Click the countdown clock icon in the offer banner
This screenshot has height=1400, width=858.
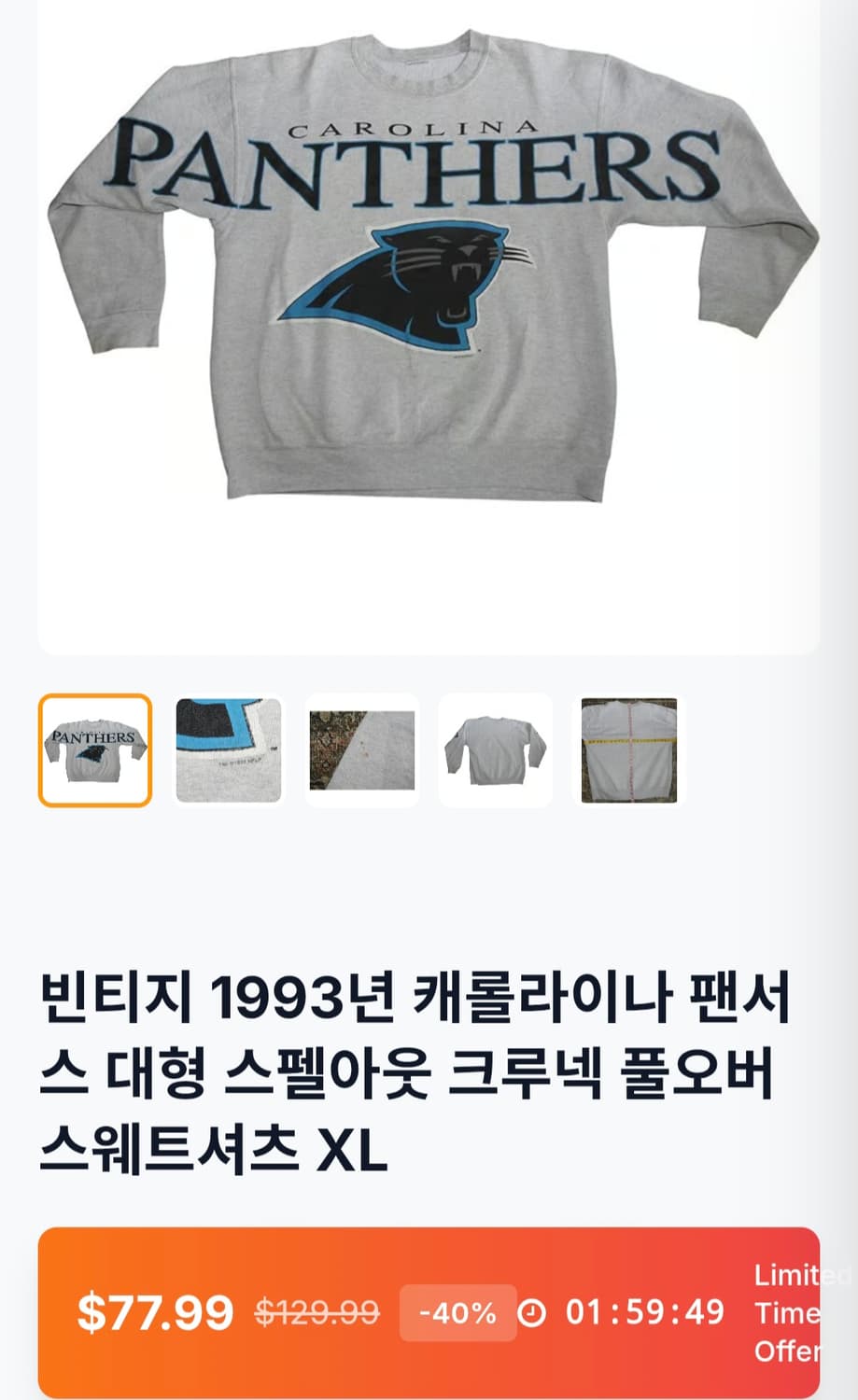[x=532, y=1314]
